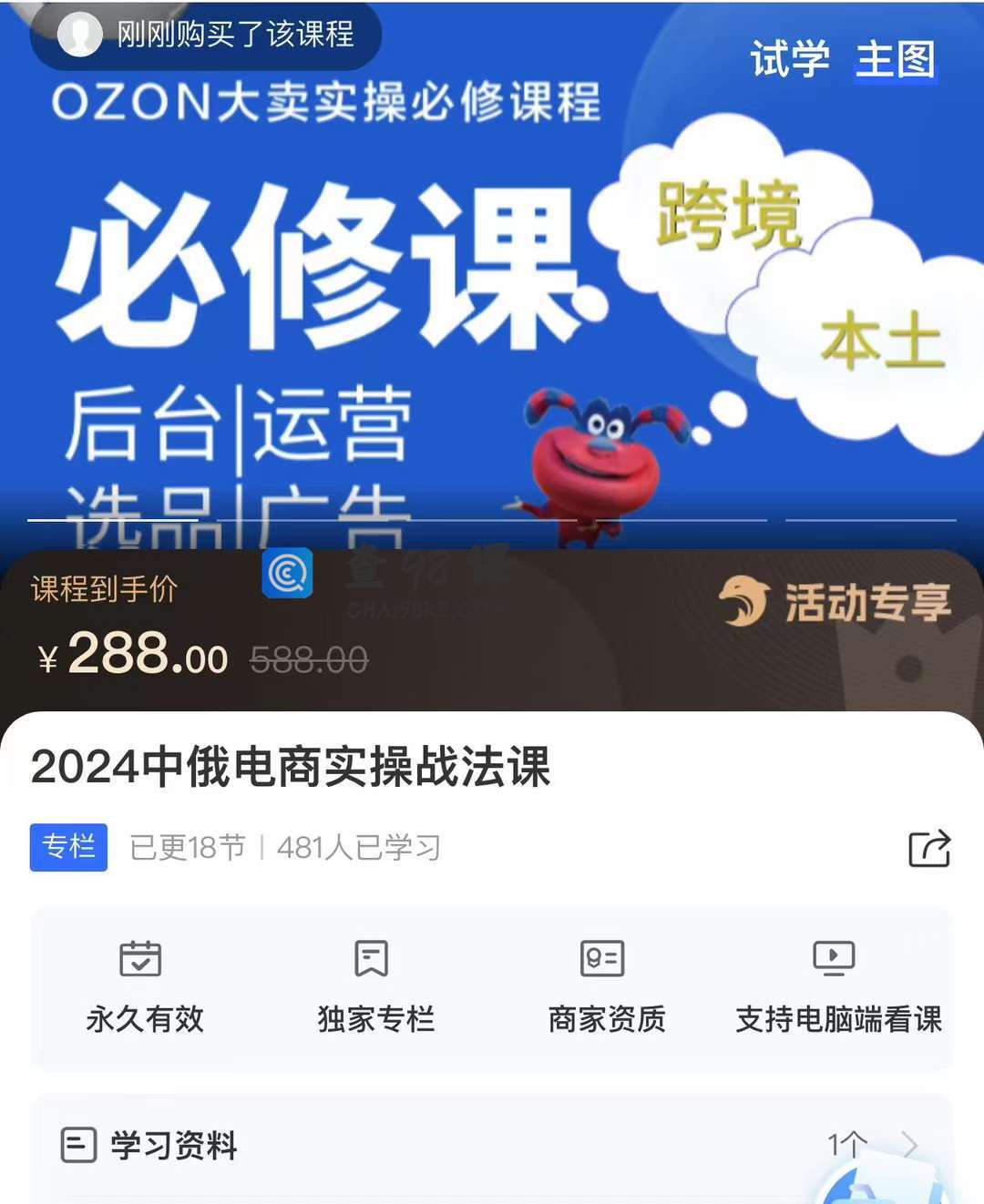Select the 主图 tab
The width and height of the screenshot is (984, 1204).
tap(895, 60)
